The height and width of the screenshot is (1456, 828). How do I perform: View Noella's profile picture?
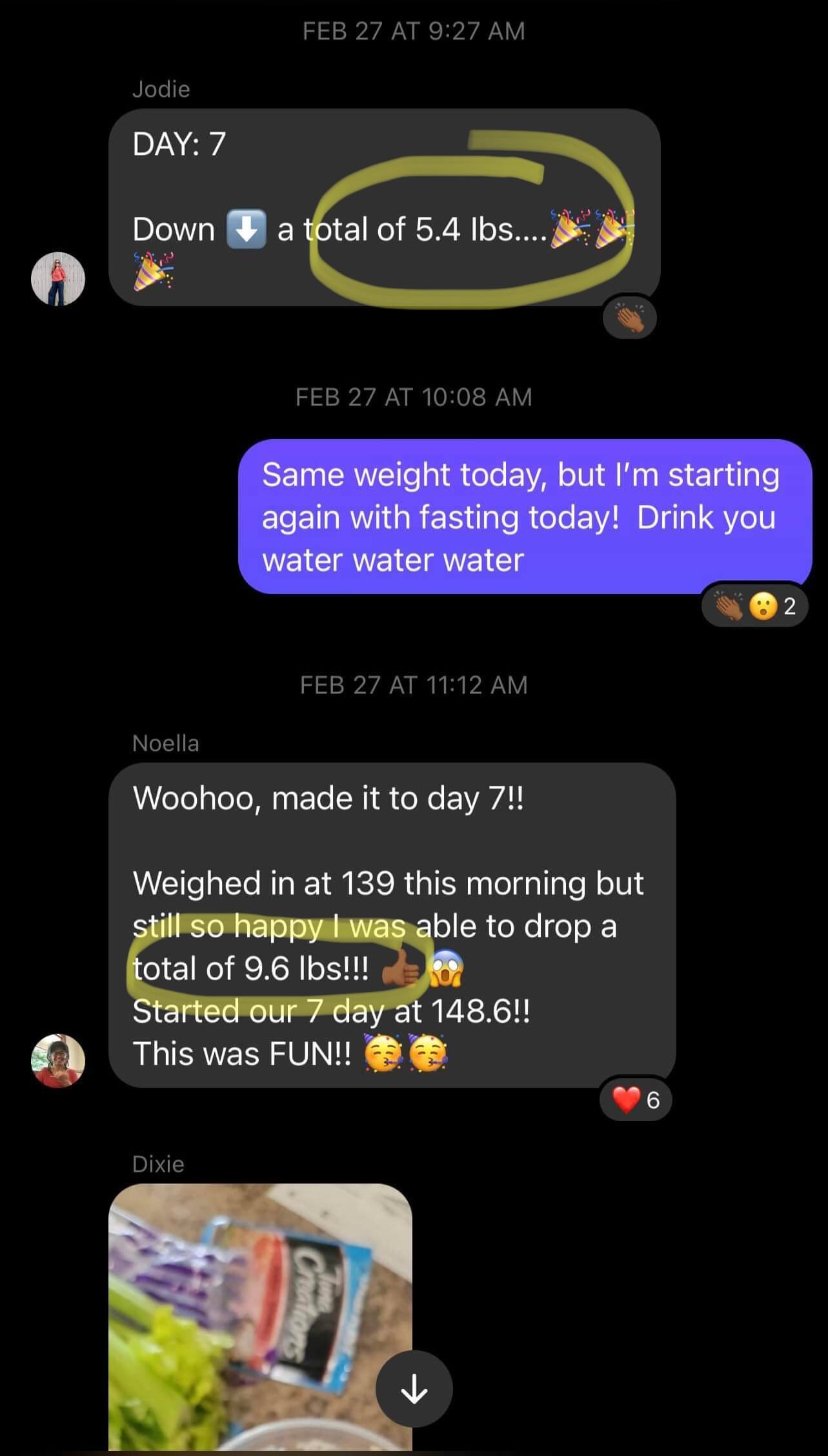click(58, 1061)
